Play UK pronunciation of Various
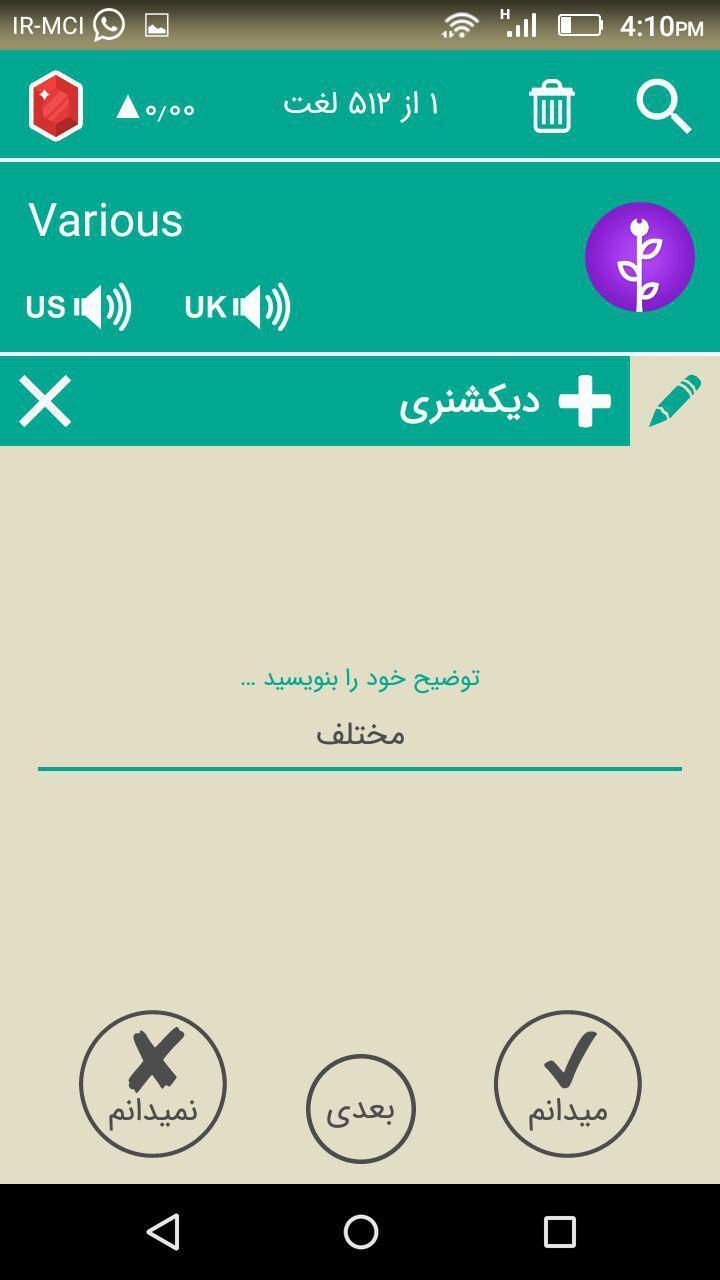The image size is (720, 1280). tap(238, 307)
